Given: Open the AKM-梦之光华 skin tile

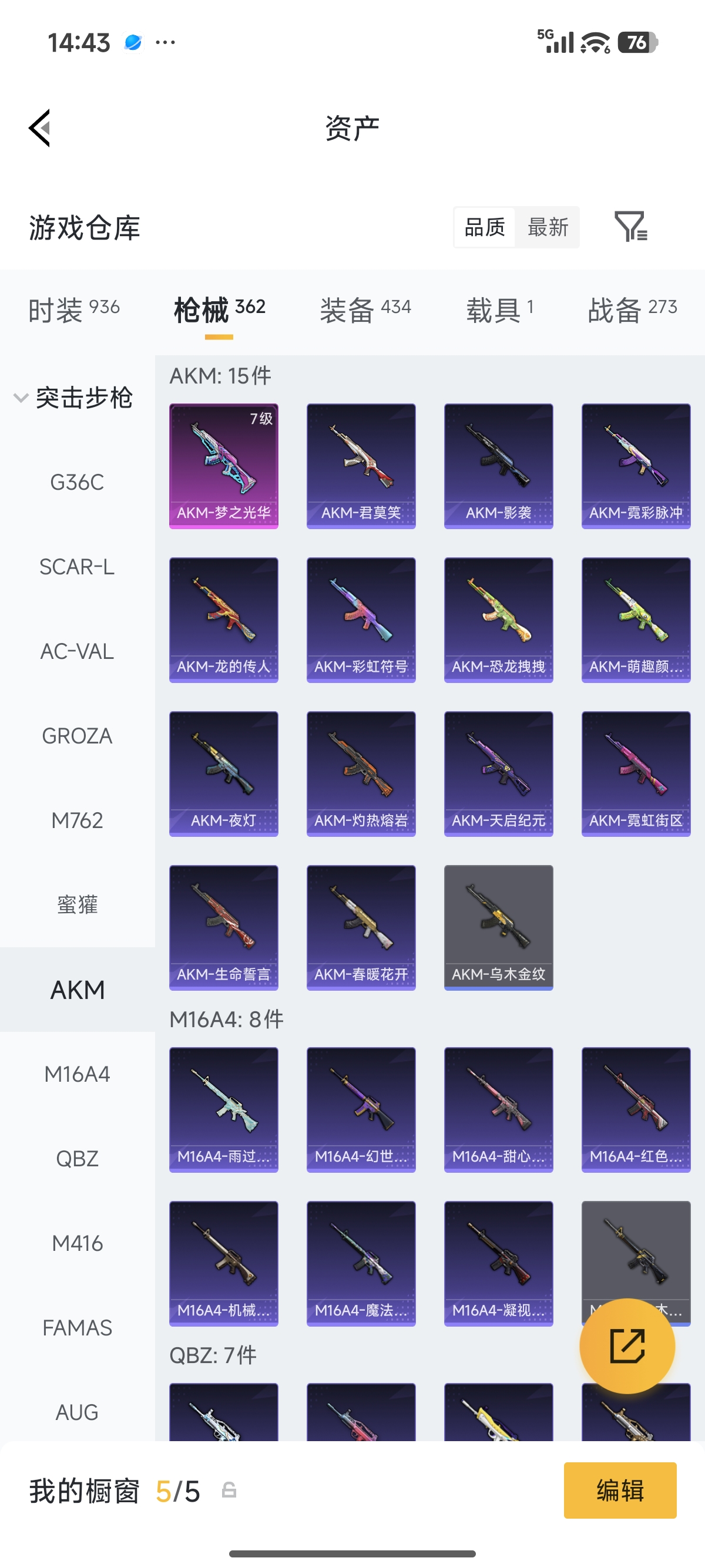Looking at the screenshot, I should coord(223,466).
